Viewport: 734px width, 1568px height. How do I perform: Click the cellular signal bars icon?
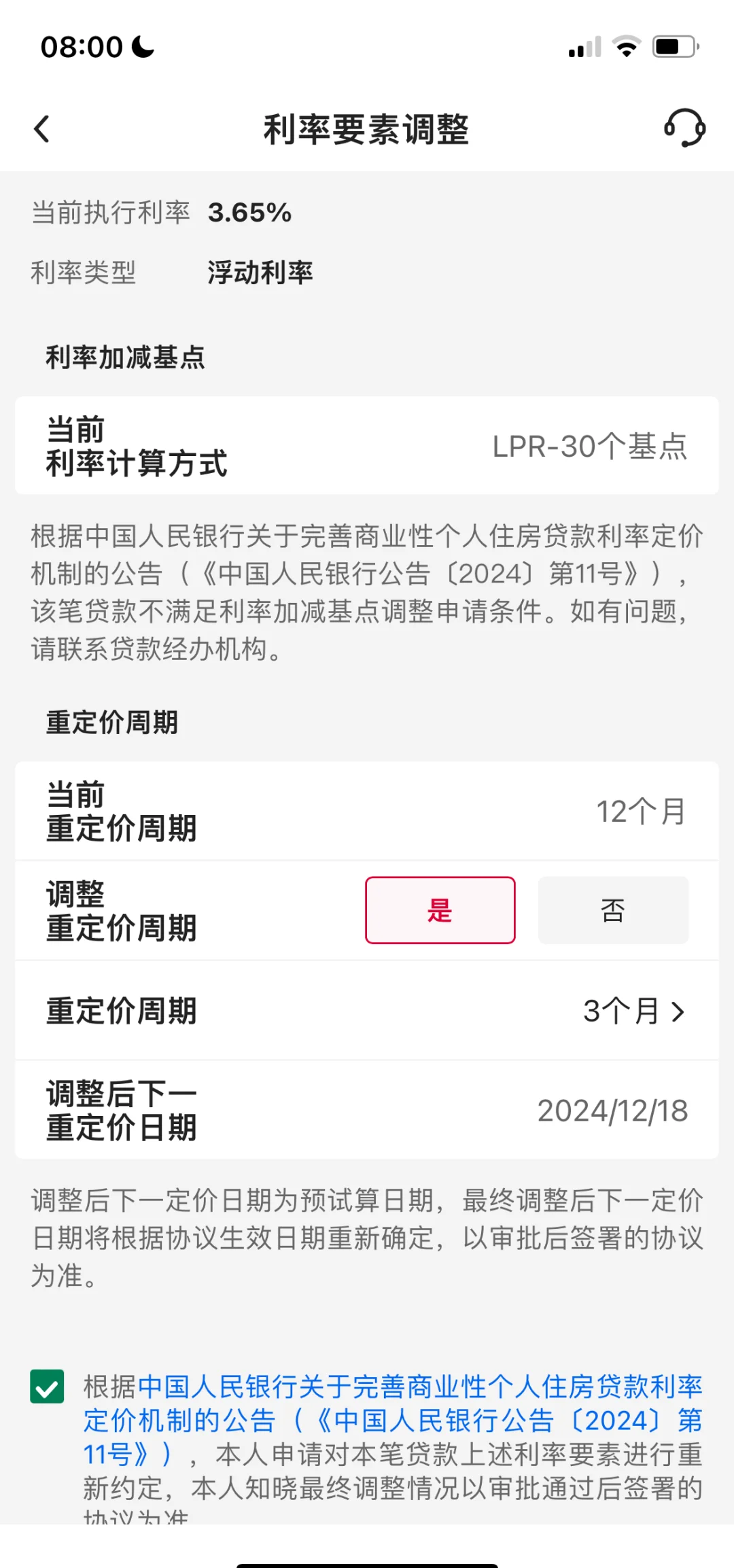point(583,46)
